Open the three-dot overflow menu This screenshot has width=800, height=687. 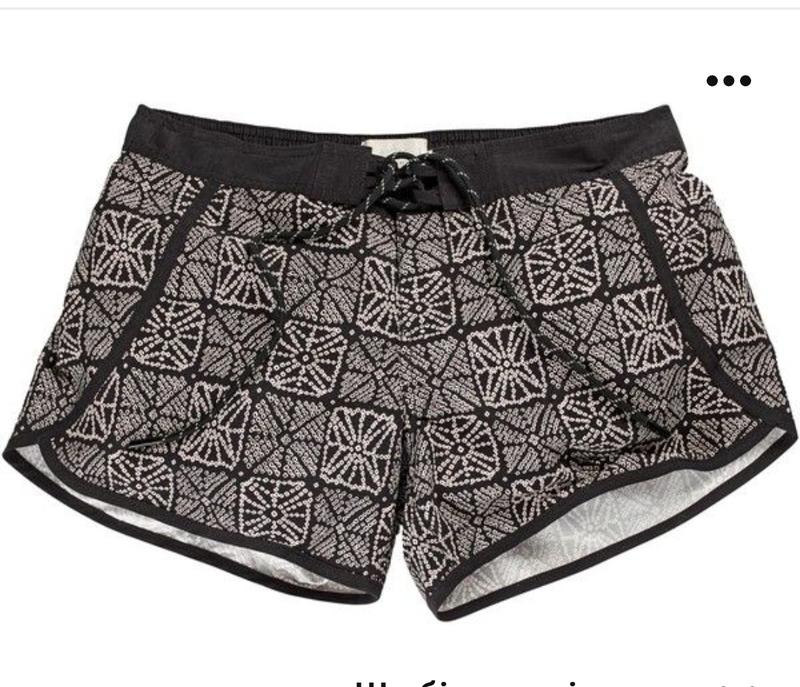728,81
